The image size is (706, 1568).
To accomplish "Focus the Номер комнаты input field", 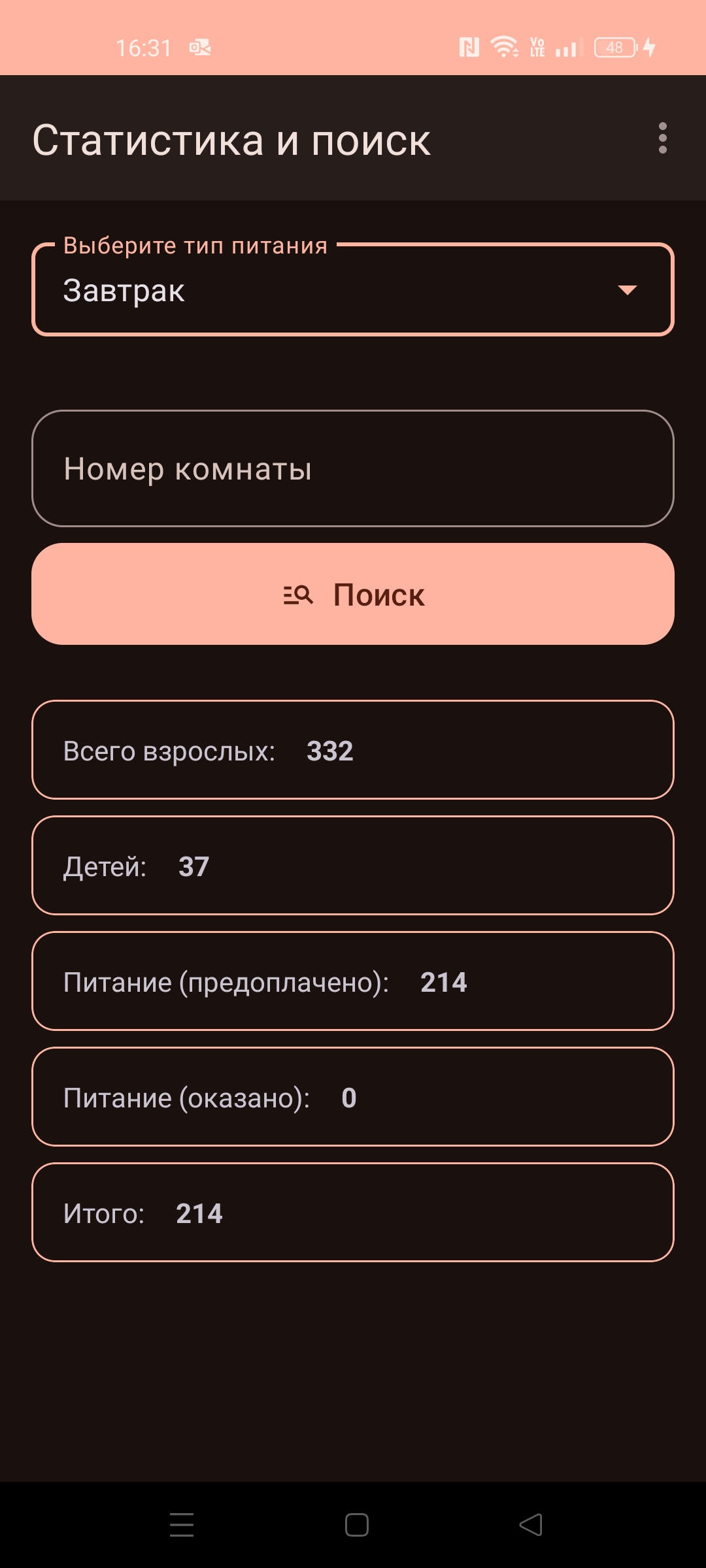I will 353,468.
